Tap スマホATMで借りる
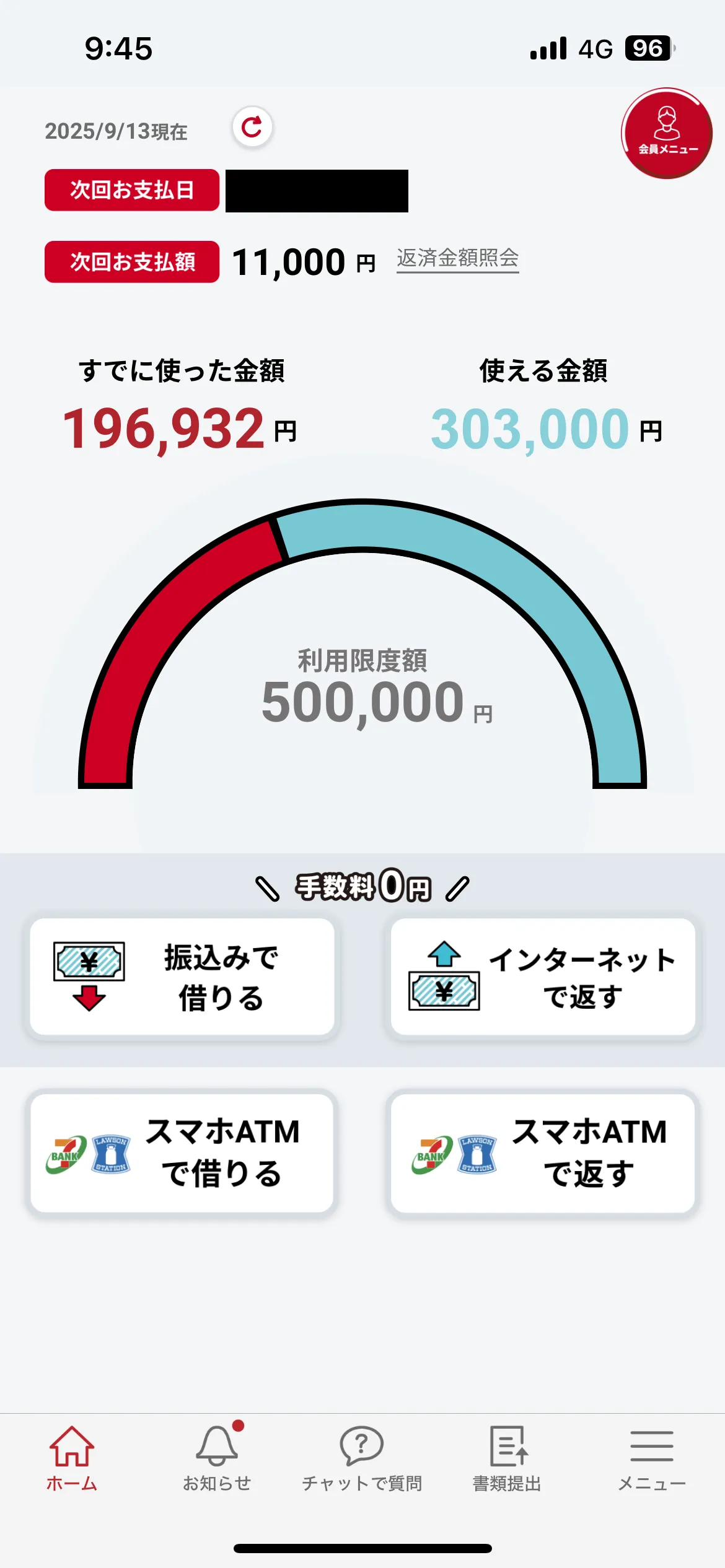This screenshot has height=1568, width=725. 182,1152
